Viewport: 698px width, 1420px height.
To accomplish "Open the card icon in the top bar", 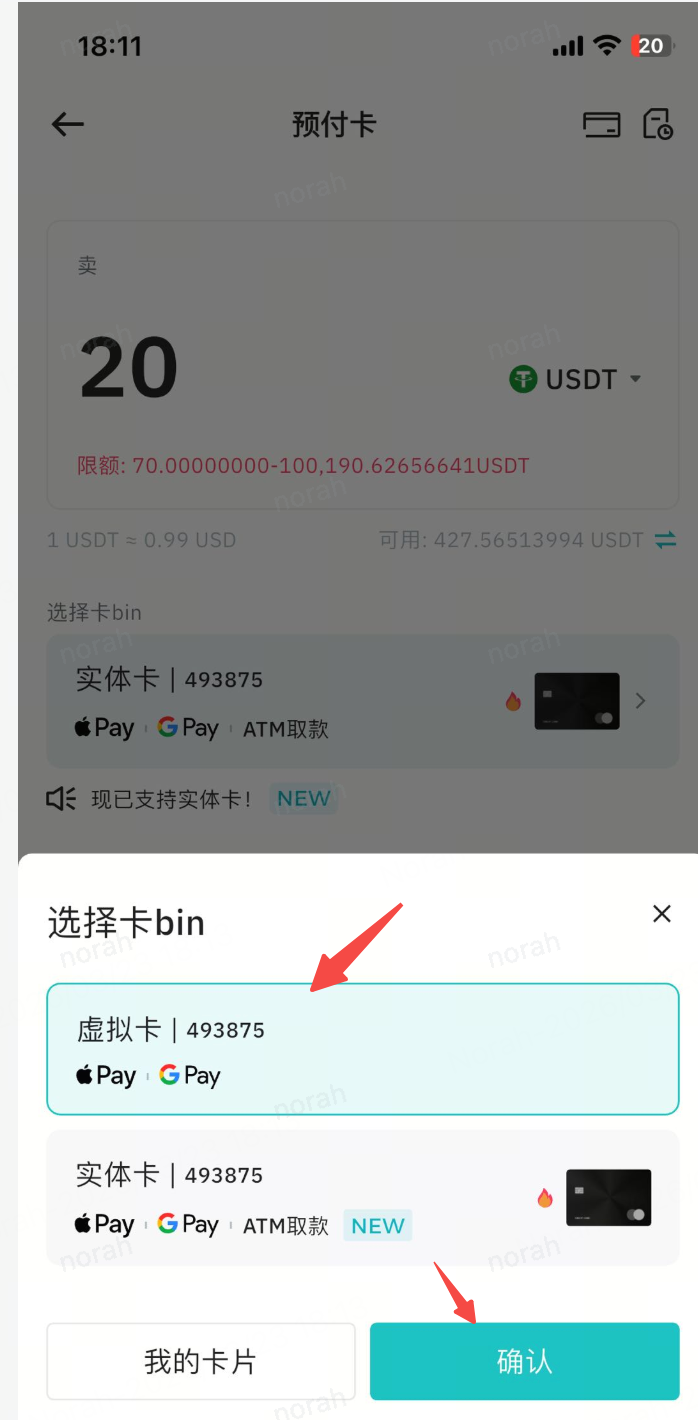I will [601, 124].
